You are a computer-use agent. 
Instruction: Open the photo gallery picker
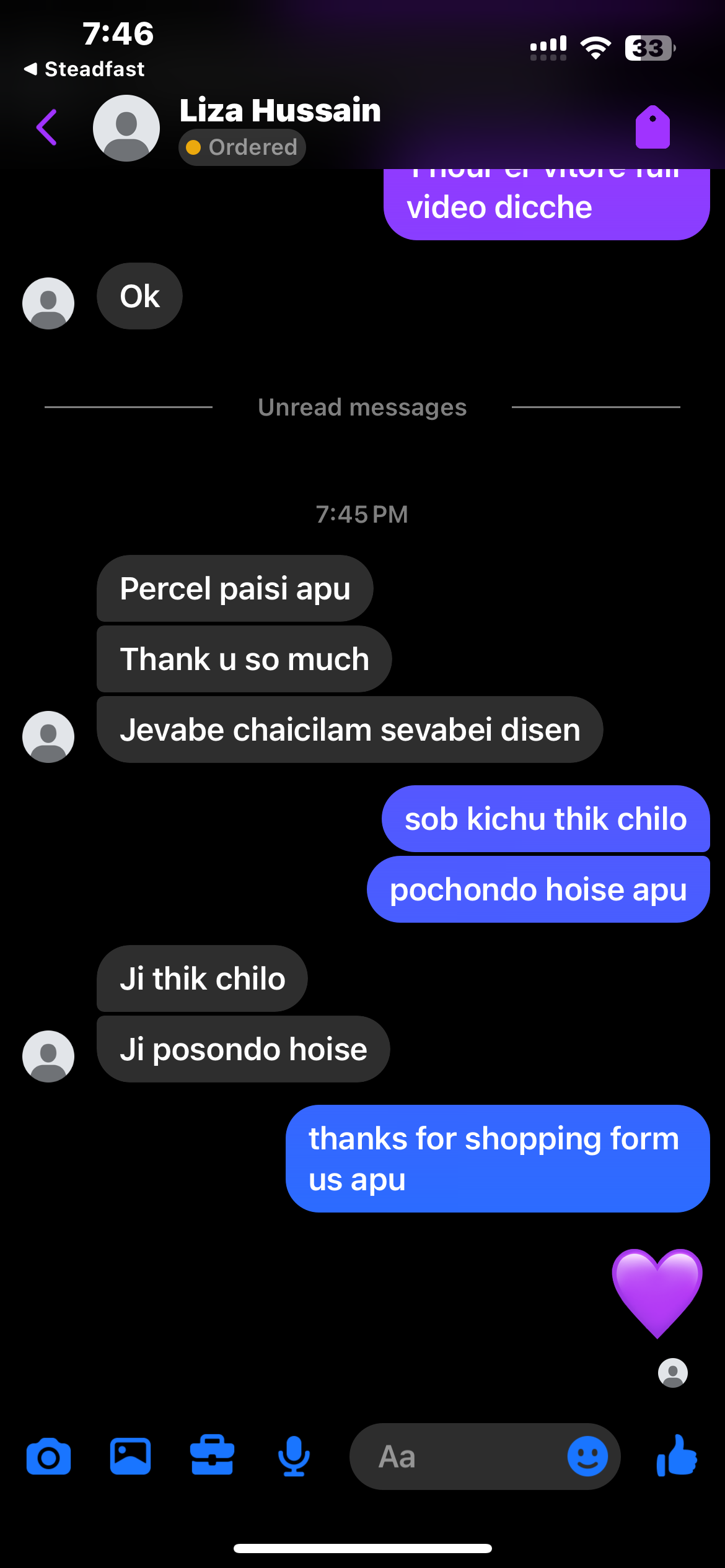[130, 1457]
